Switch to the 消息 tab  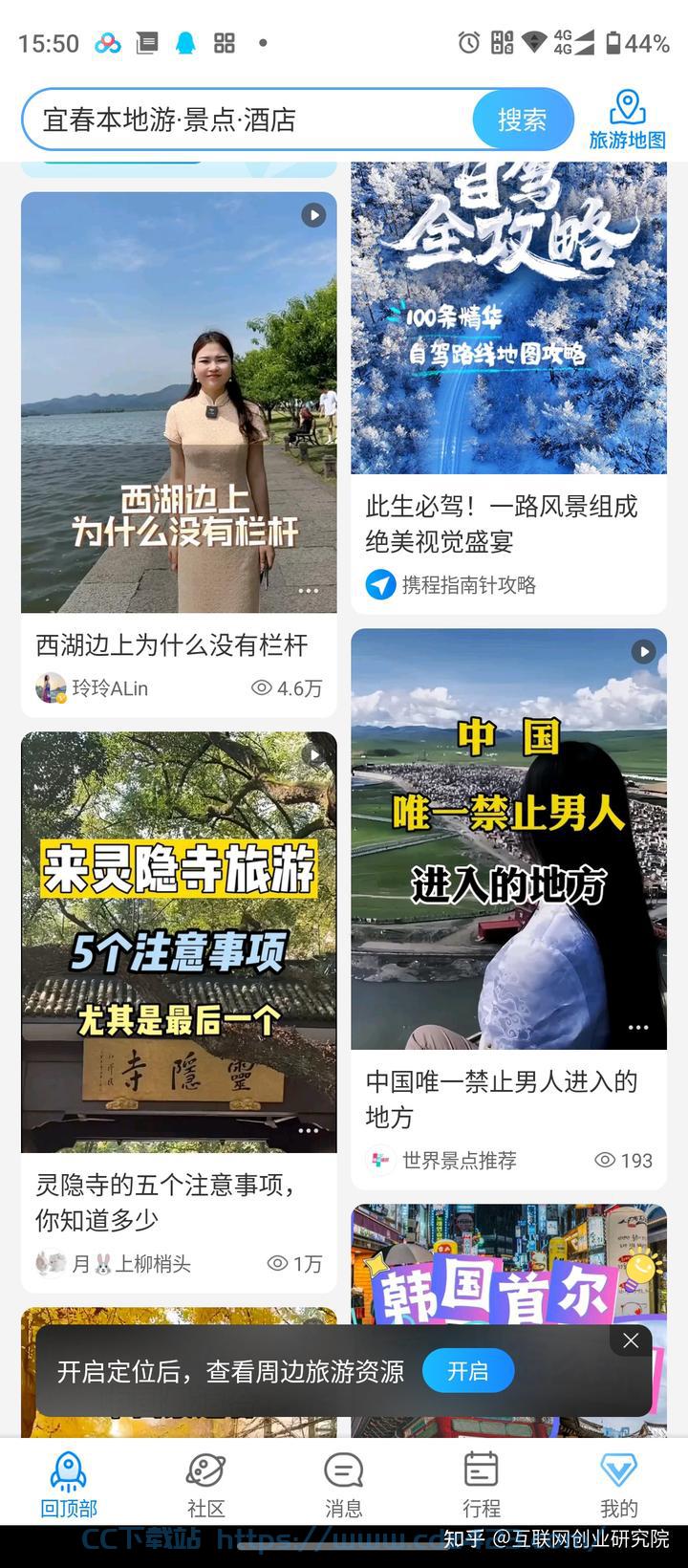tap(344, 1483)
